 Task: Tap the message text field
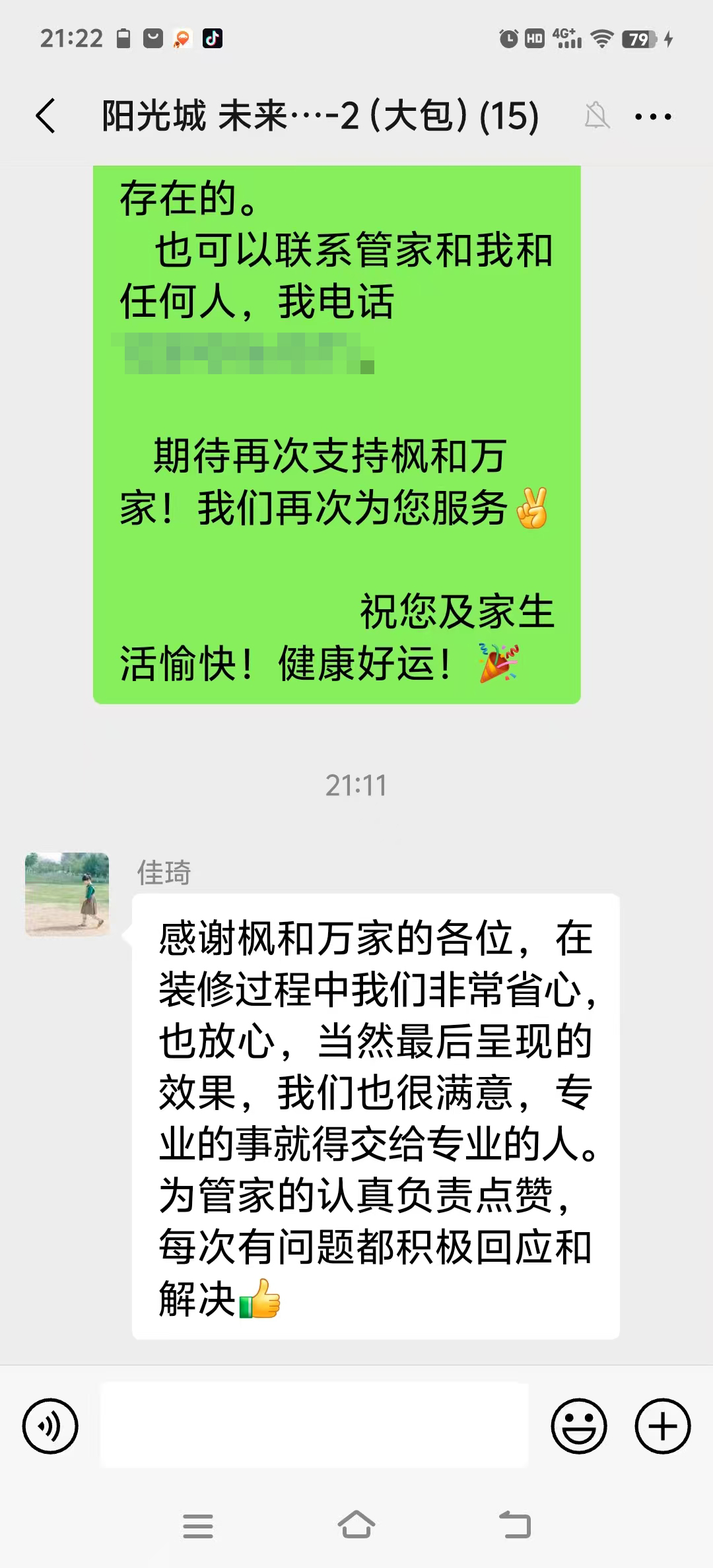click(314, 1426)
